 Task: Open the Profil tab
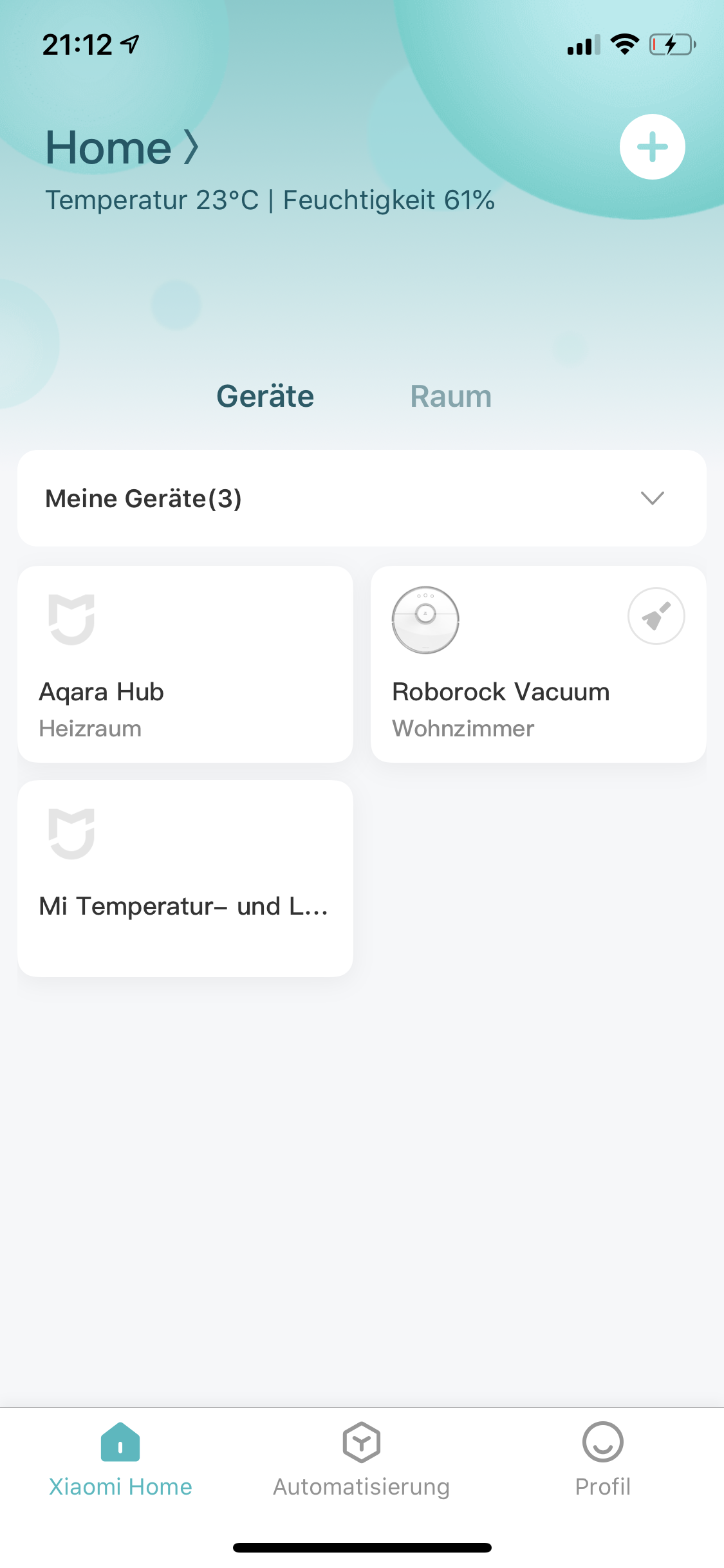602,1460
